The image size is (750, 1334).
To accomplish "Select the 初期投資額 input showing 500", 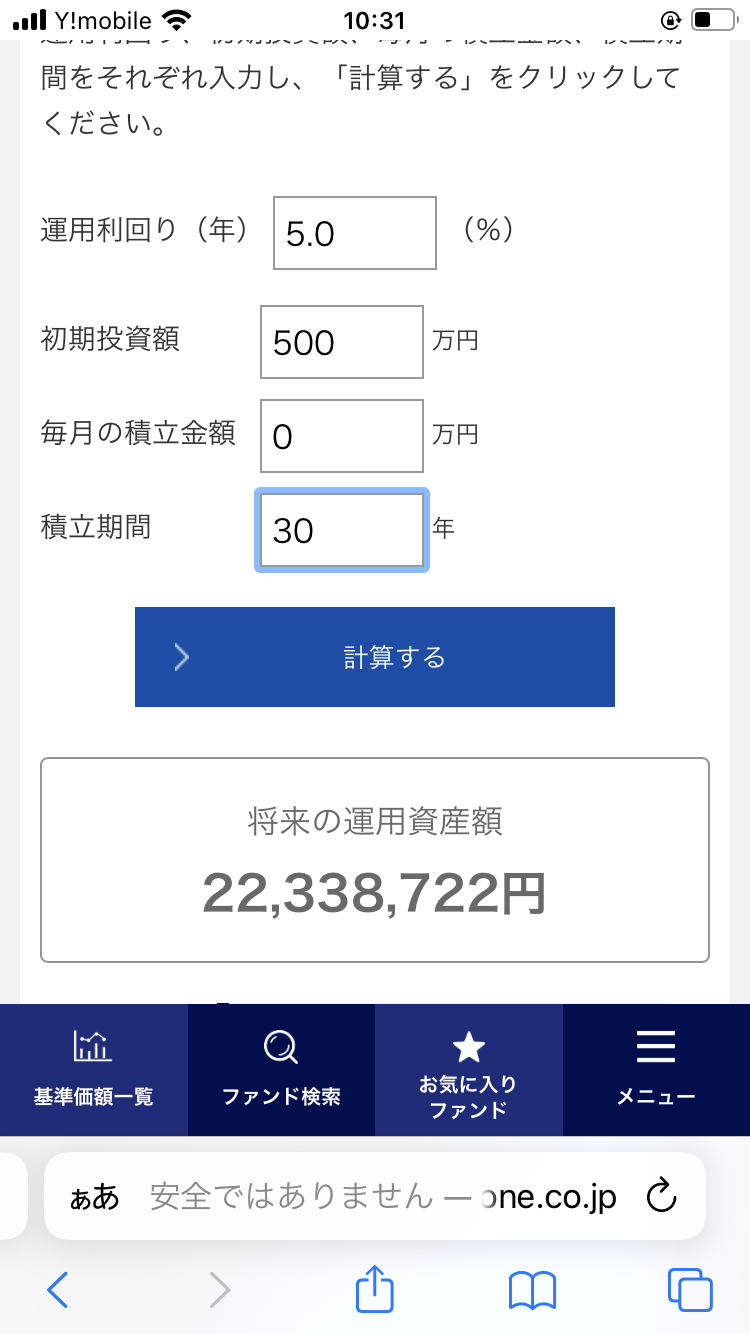I will click(x=341, y=342).
